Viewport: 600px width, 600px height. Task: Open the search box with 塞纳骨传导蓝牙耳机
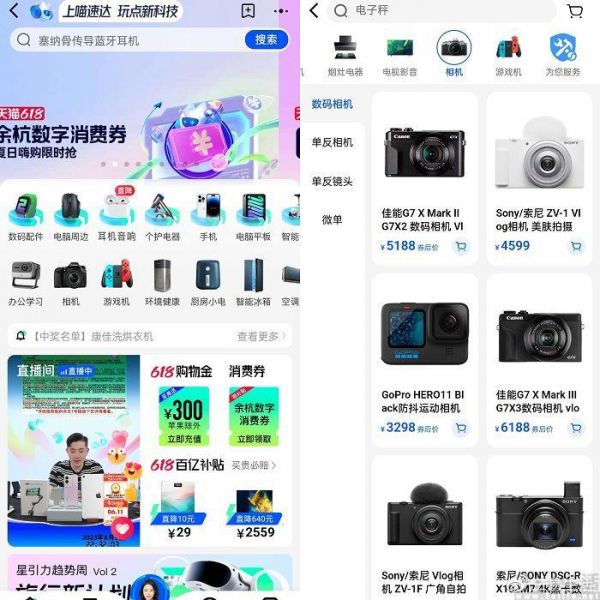tap(125, 40)
